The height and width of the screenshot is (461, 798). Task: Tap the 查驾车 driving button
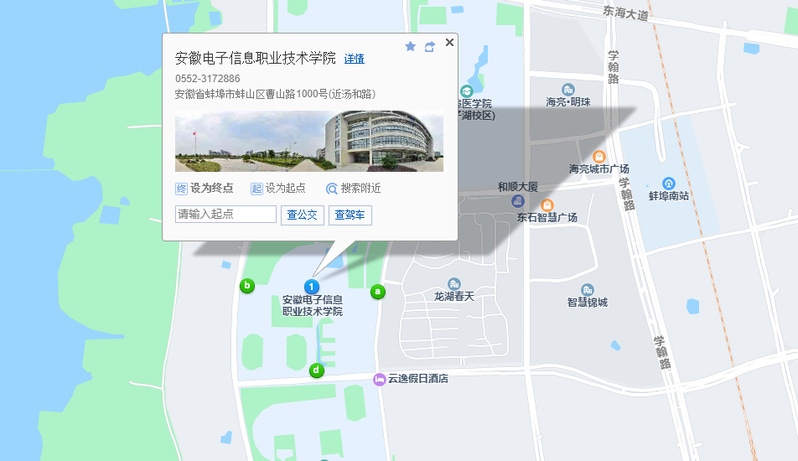coord(350,214)
